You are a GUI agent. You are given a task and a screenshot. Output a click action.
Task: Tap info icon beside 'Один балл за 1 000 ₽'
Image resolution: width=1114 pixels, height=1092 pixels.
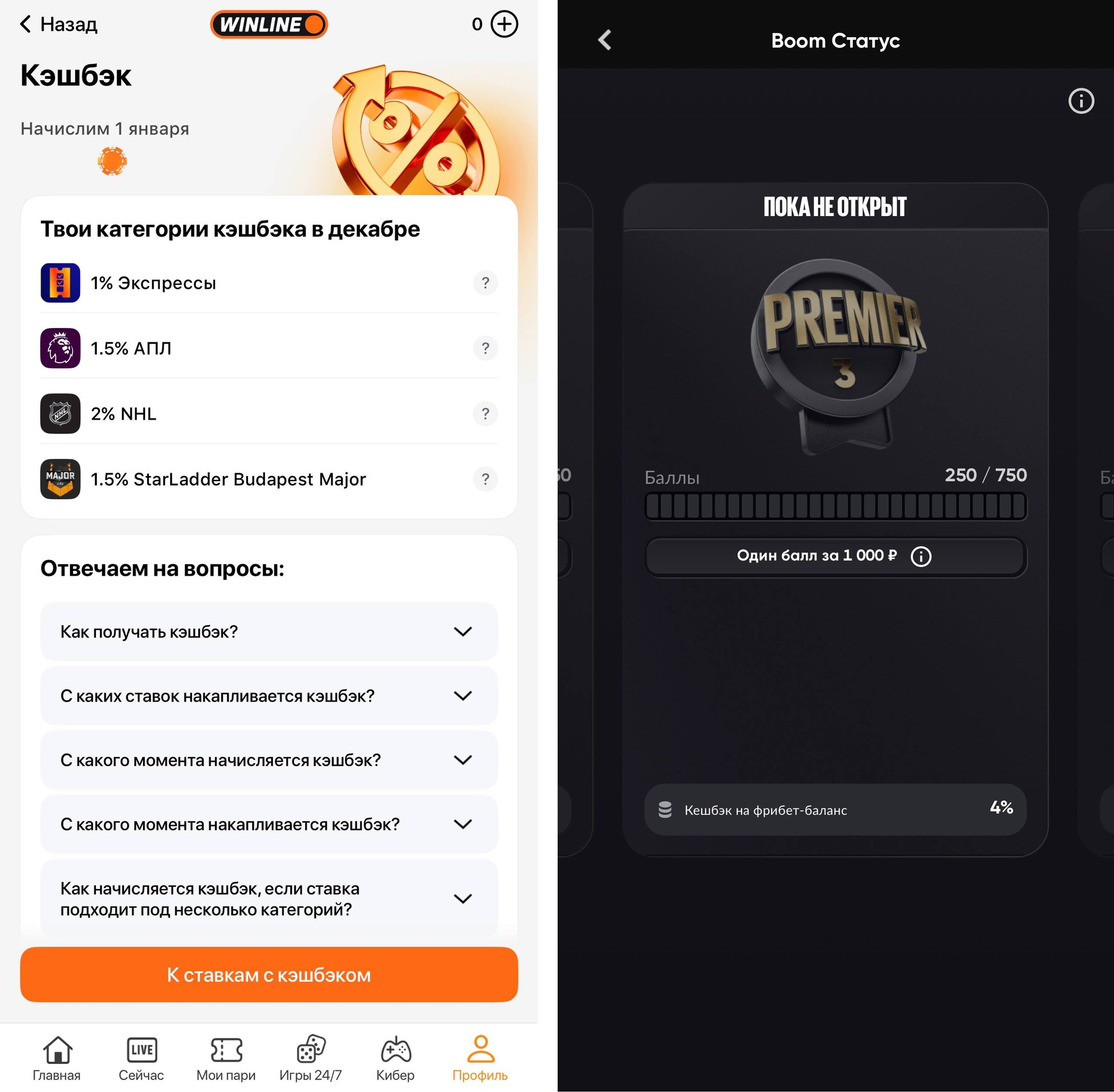coord(921,556)
